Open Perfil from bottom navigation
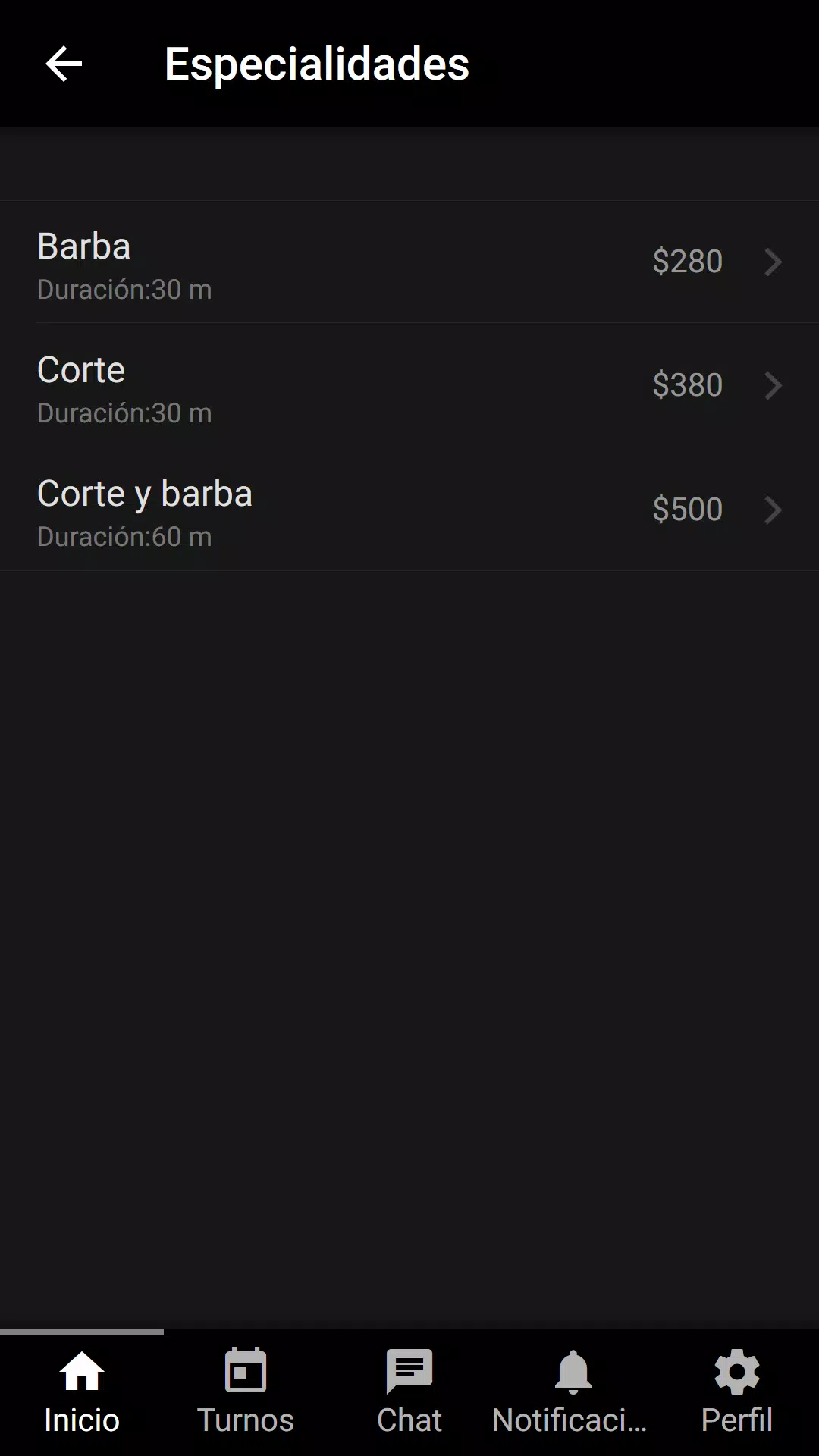The image size is (819, 1456). click(736, 1392)
